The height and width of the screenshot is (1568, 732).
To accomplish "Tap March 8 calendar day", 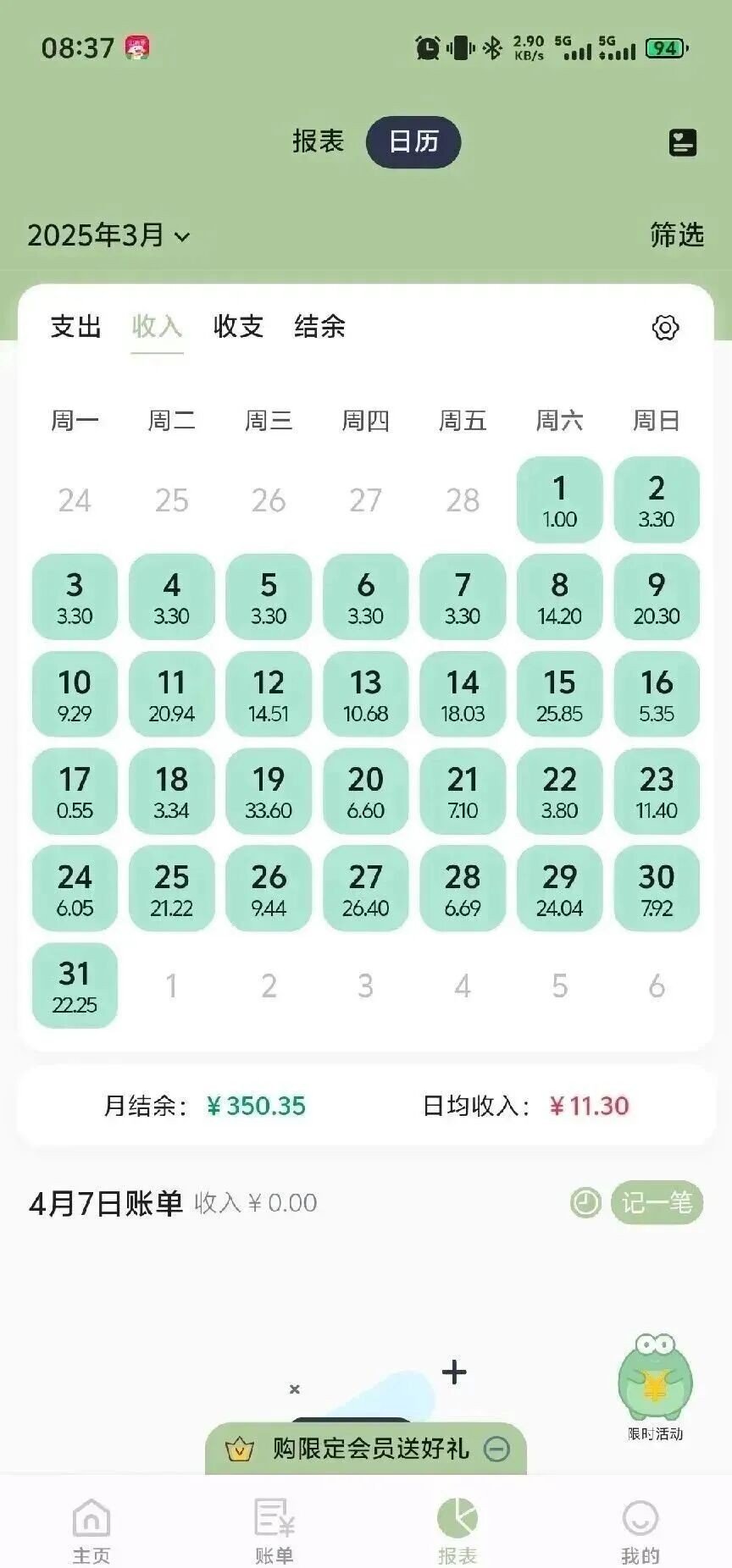I will 559,596.
